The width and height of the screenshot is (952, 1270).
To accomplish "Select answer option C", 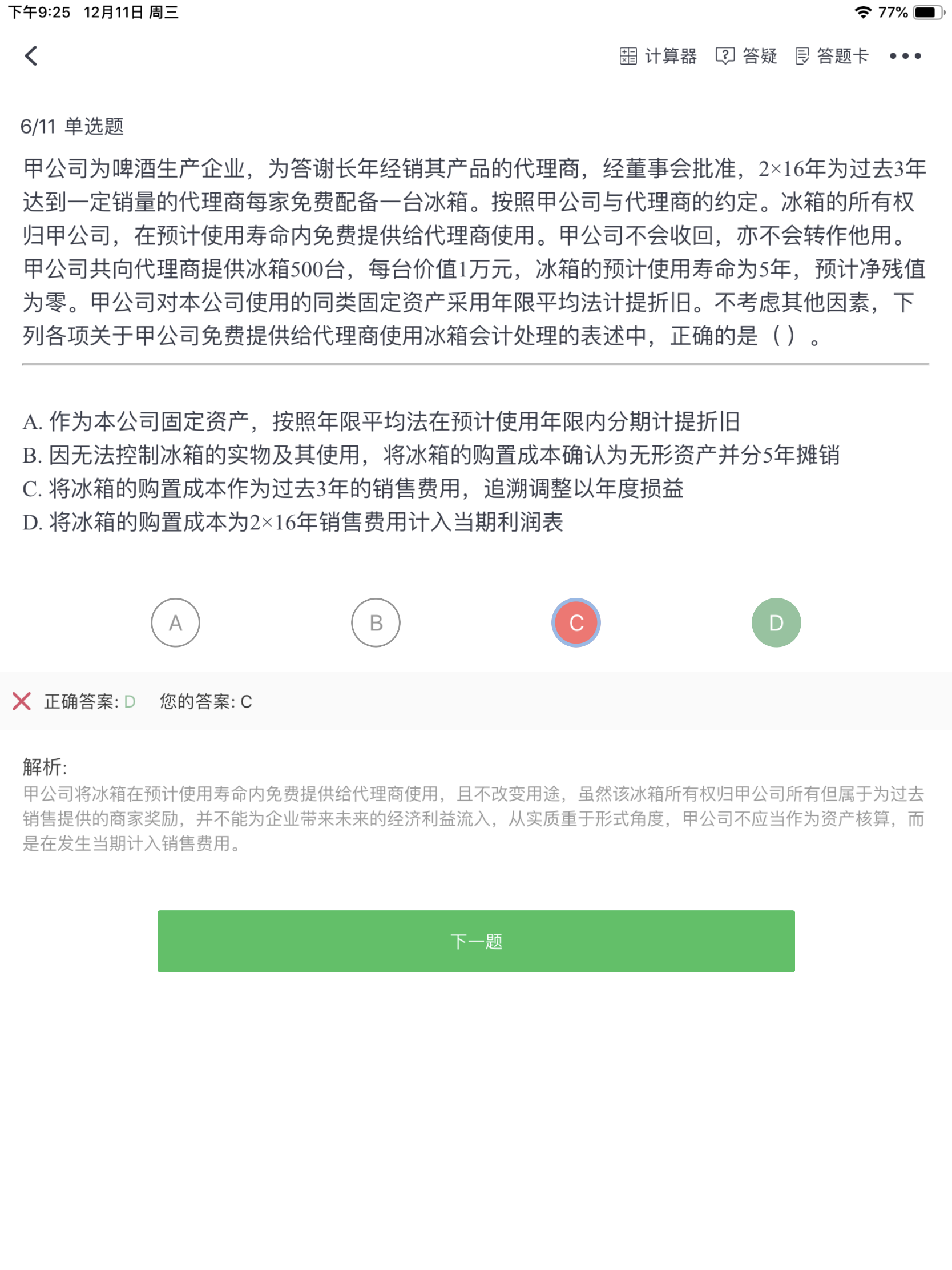I will point(575,622).
